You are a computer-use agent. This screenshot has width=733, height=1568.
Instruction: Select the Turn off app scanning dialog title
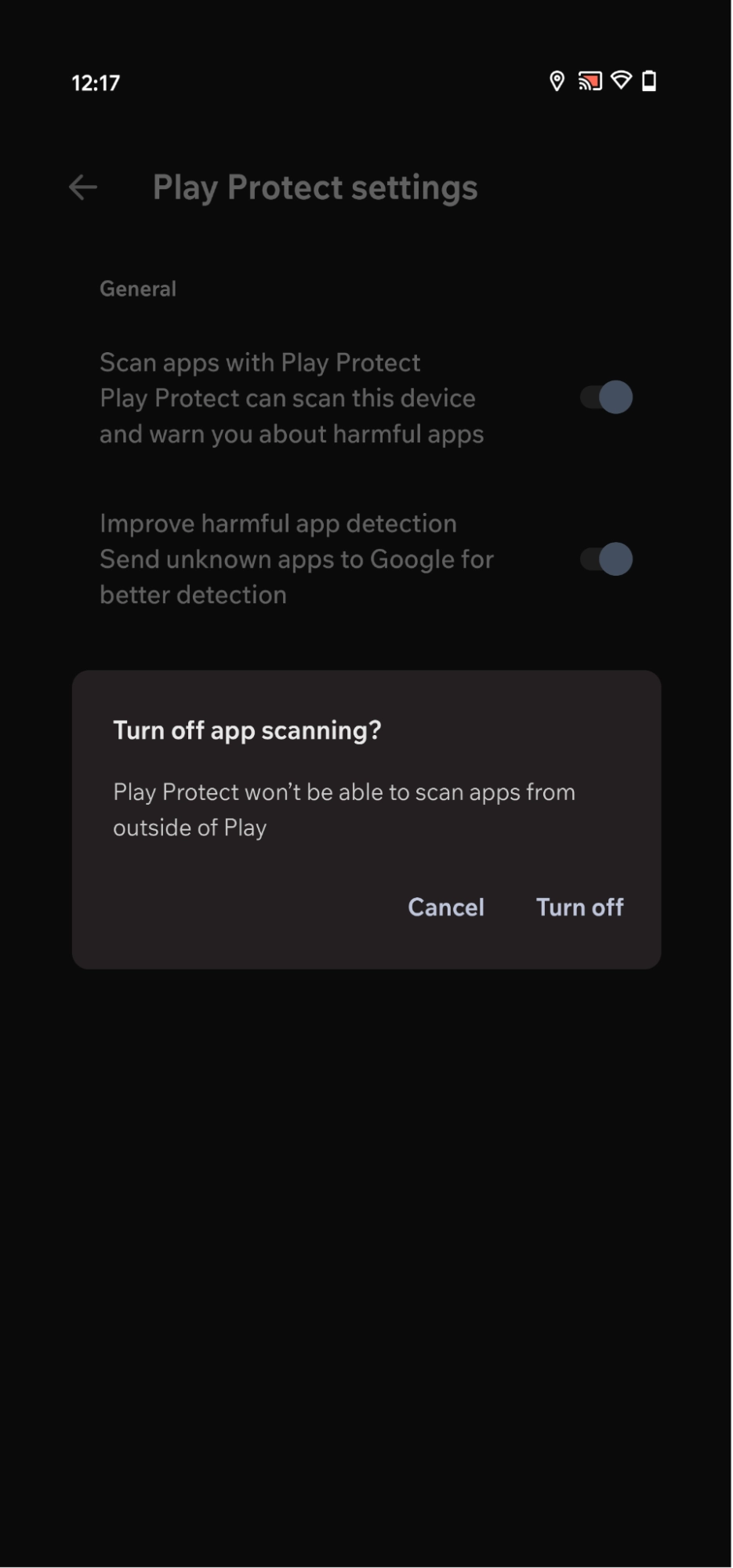click(248, 729)
